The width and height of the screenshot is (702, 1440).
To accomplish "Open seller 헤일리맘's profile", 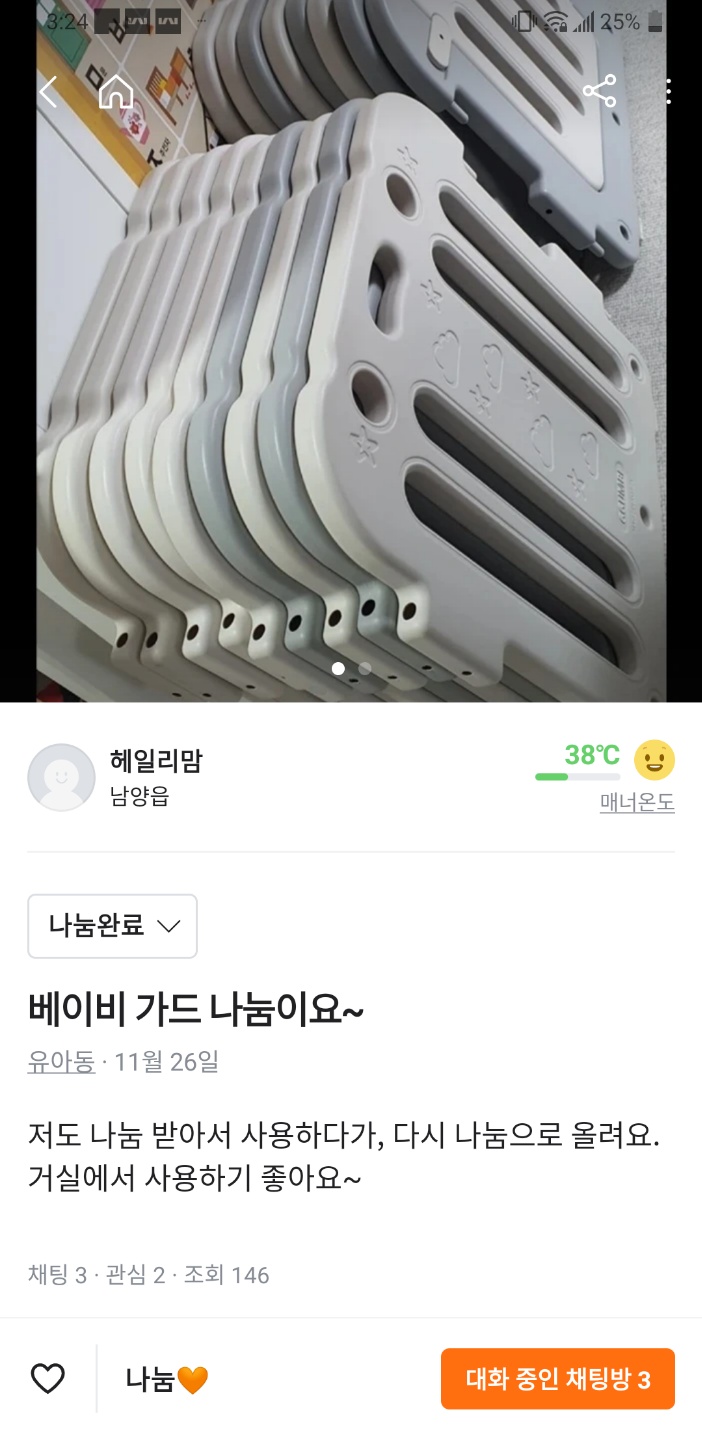I will coord(155,760).
